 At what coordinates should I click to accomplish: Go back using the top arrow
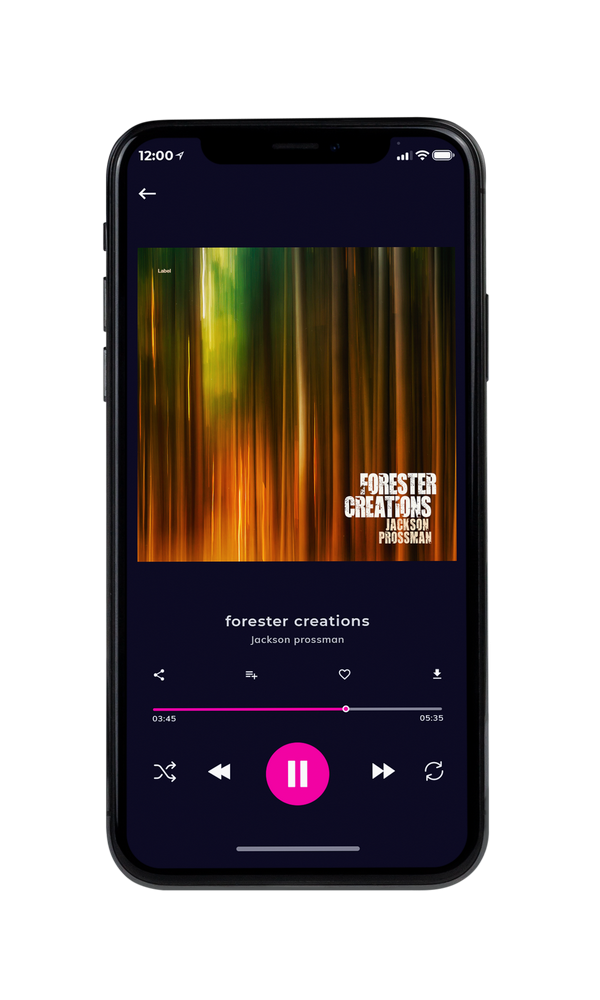(x=147, y=194)
